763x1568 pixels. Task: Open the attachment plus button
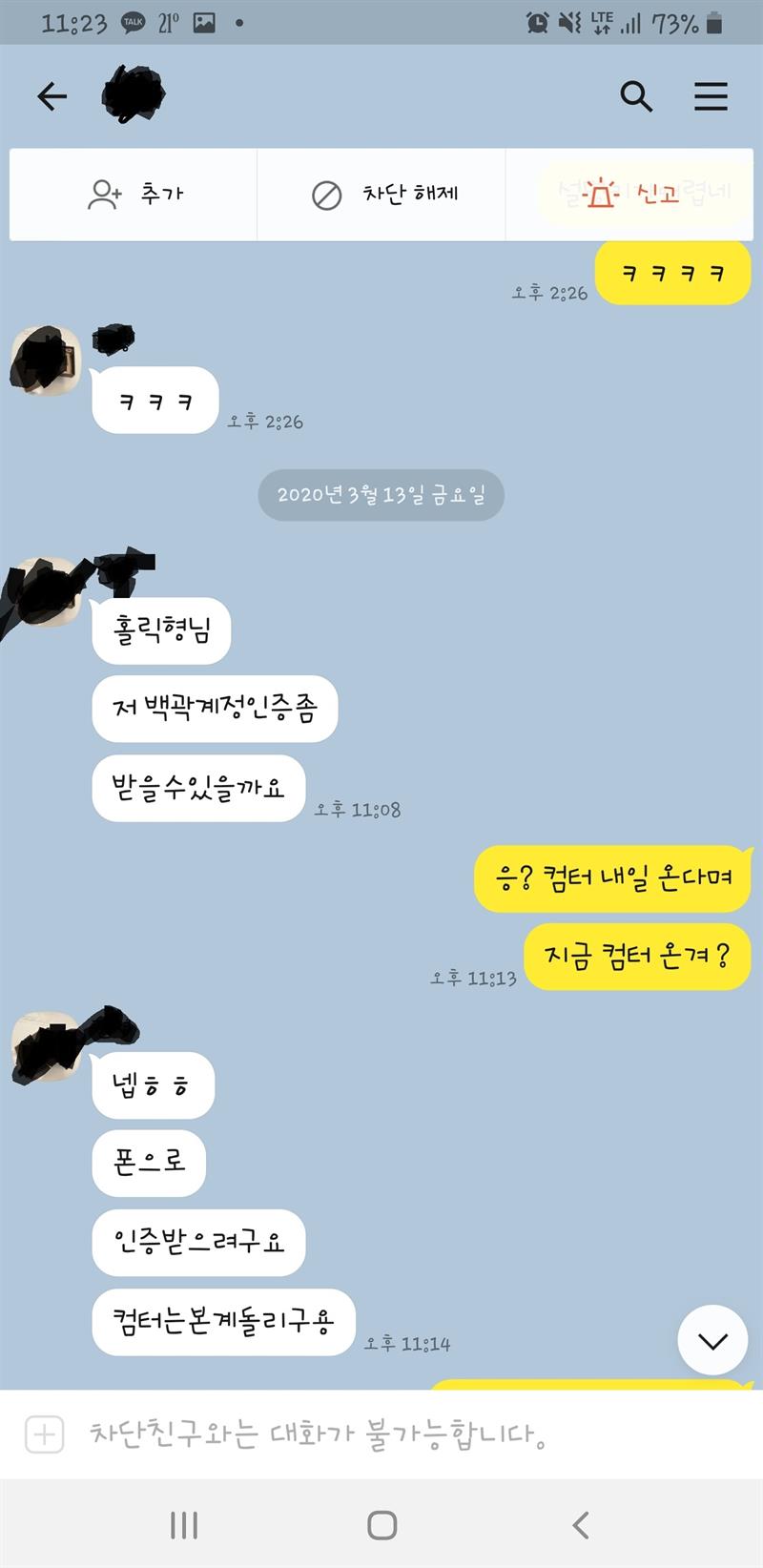coord(44,1434)
